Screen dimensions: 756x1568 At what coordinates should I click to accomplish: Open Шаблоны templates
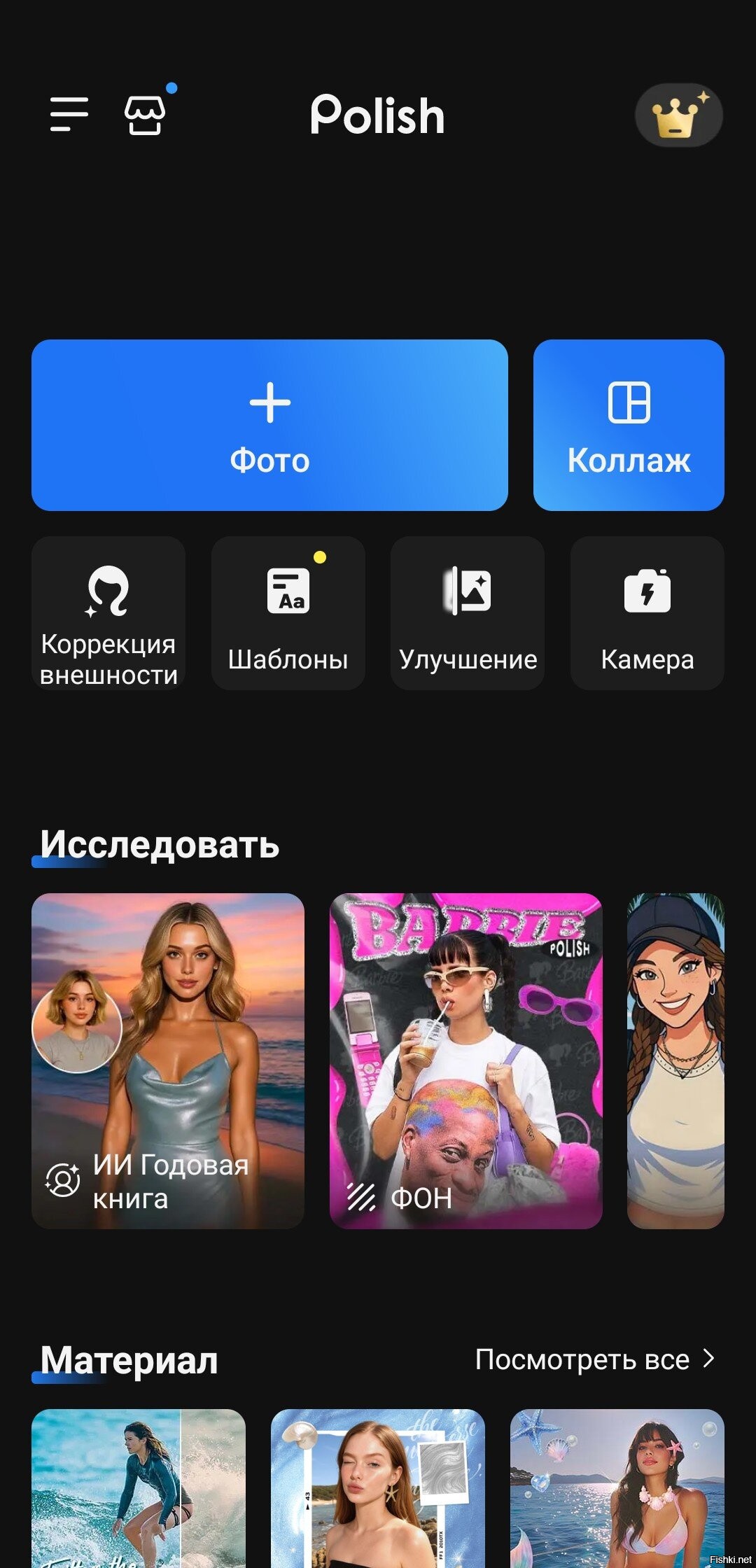click(288, 613)
